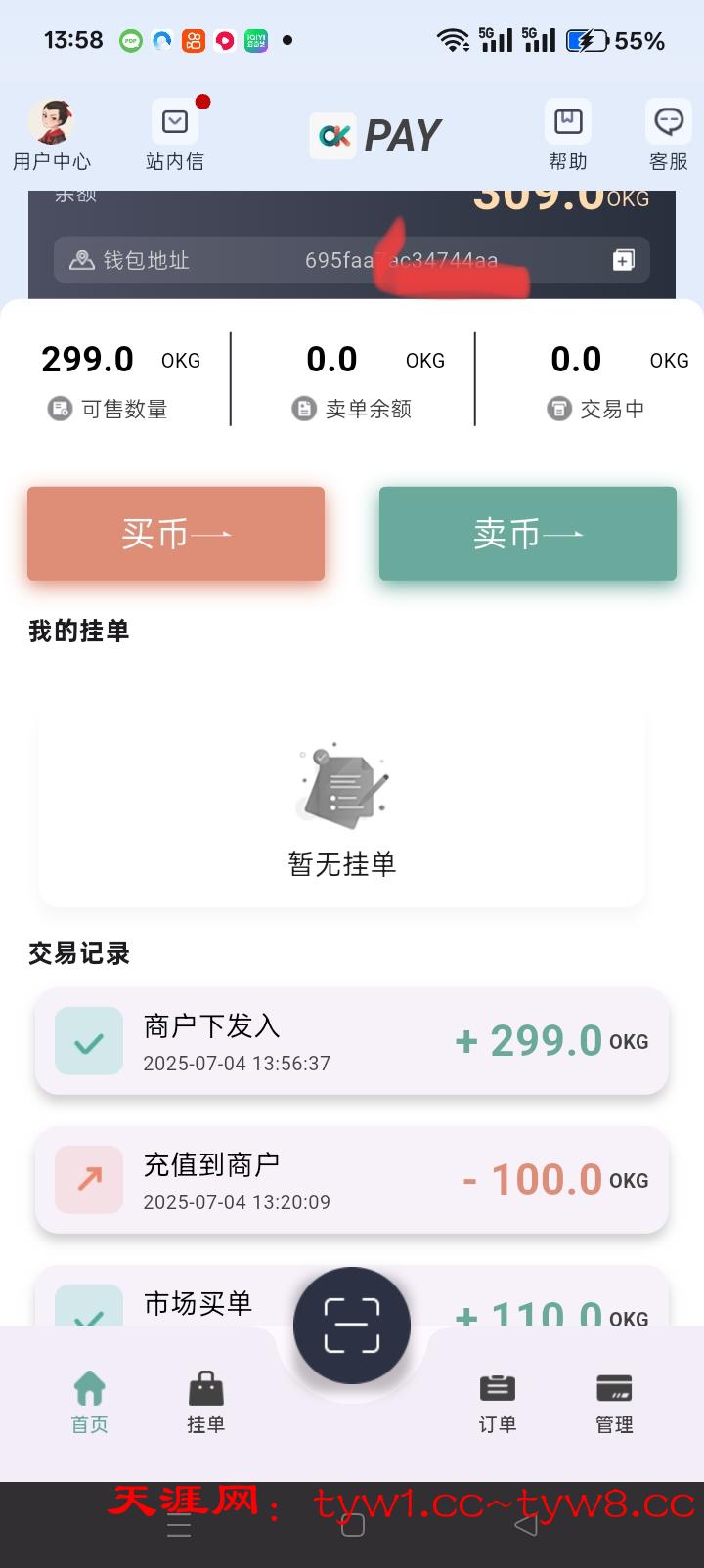Open 站内信 inbox messages

coord(175,123)
